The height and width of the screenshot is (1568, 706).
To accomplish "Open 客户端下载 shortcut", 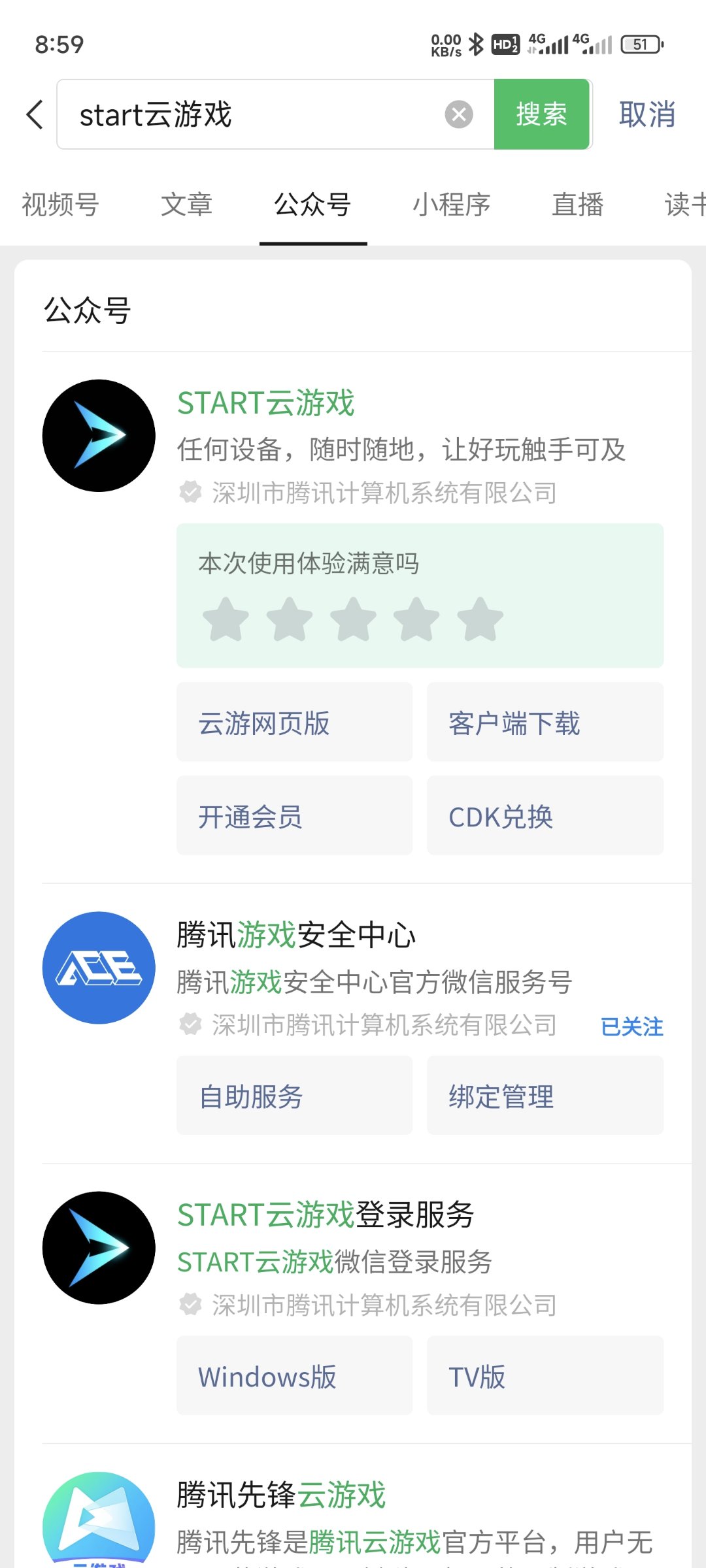I will [545, 723].
